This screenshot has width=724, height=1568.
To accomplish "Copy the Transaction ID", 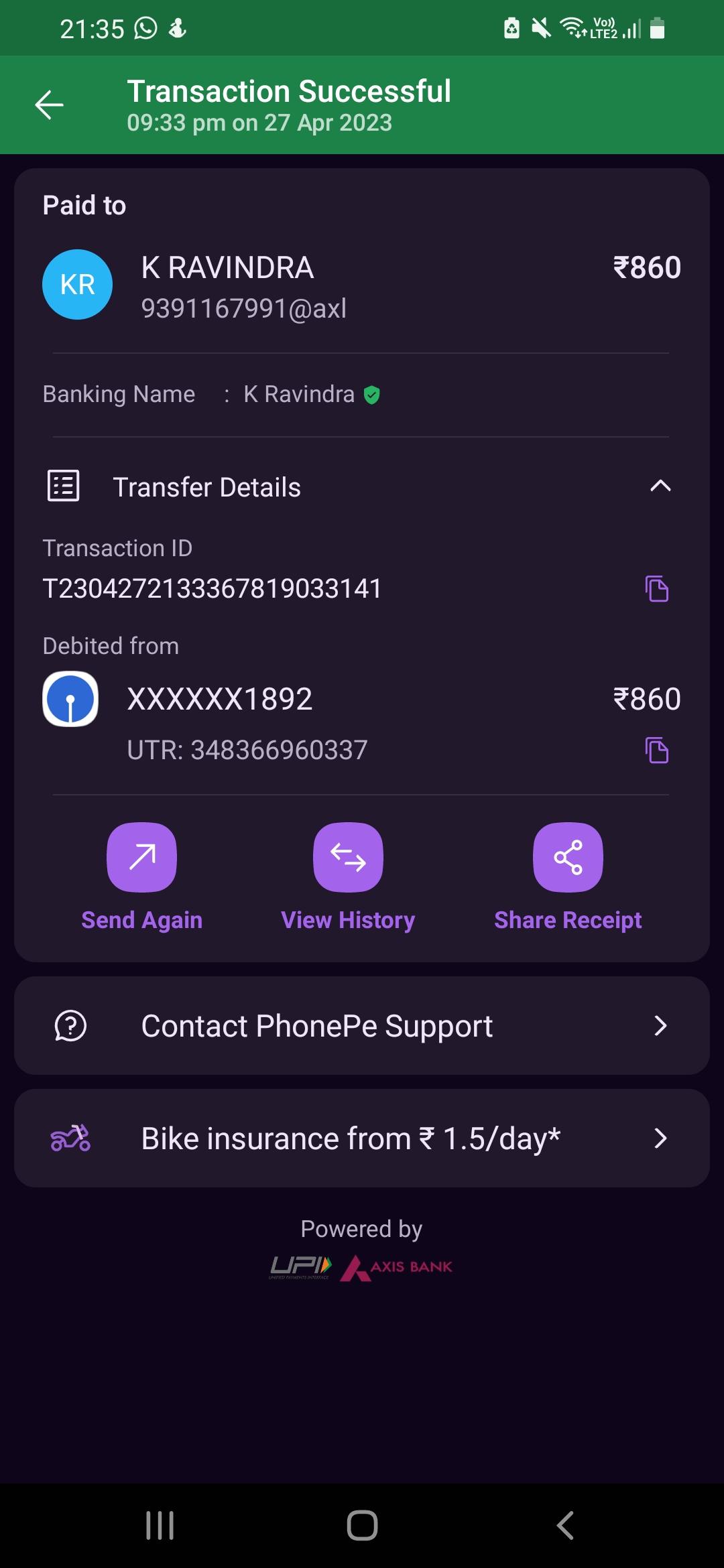I will 656,589.
